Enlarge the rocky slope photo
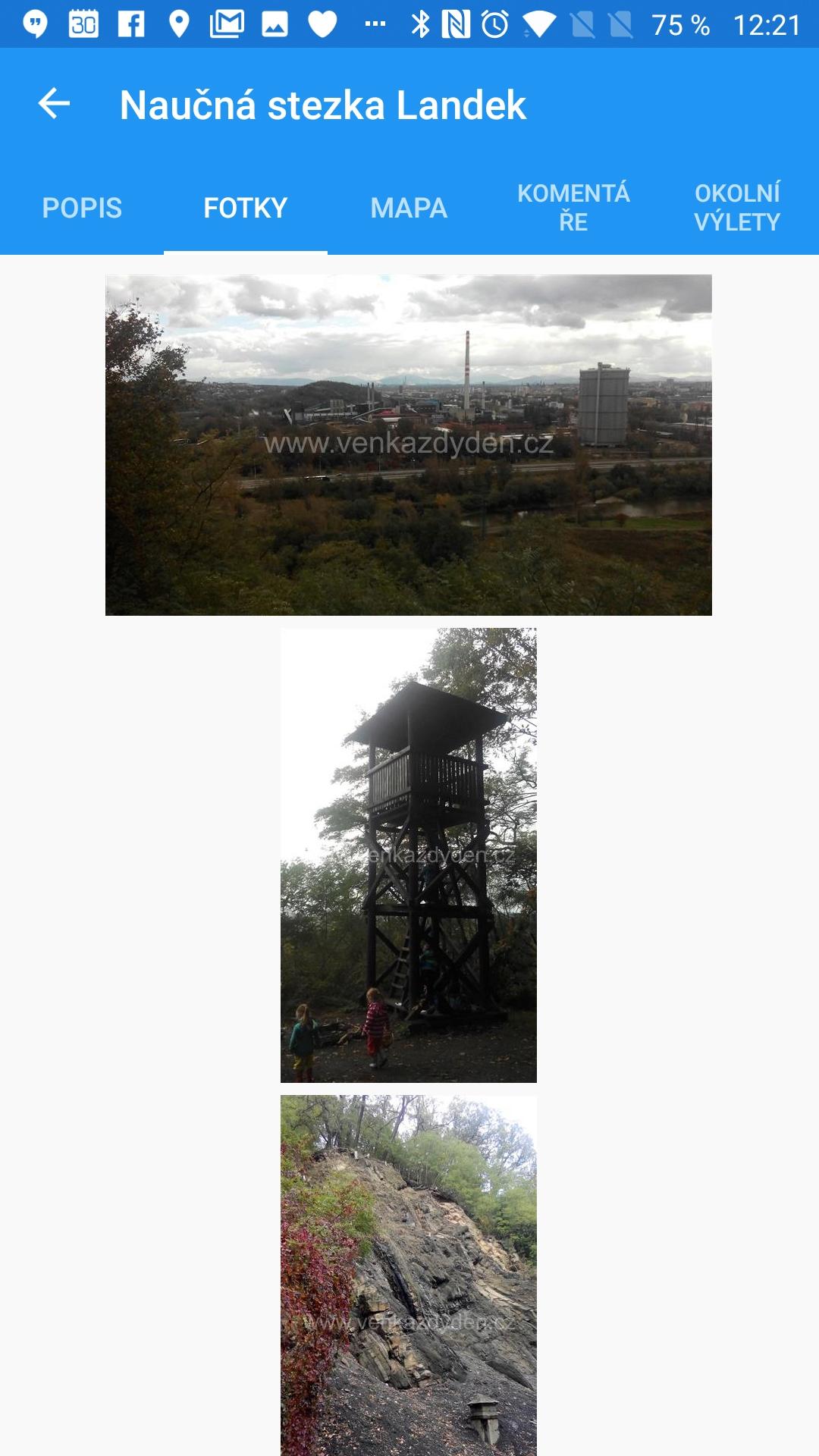 pyautogui.click(x=408, y=1274)
